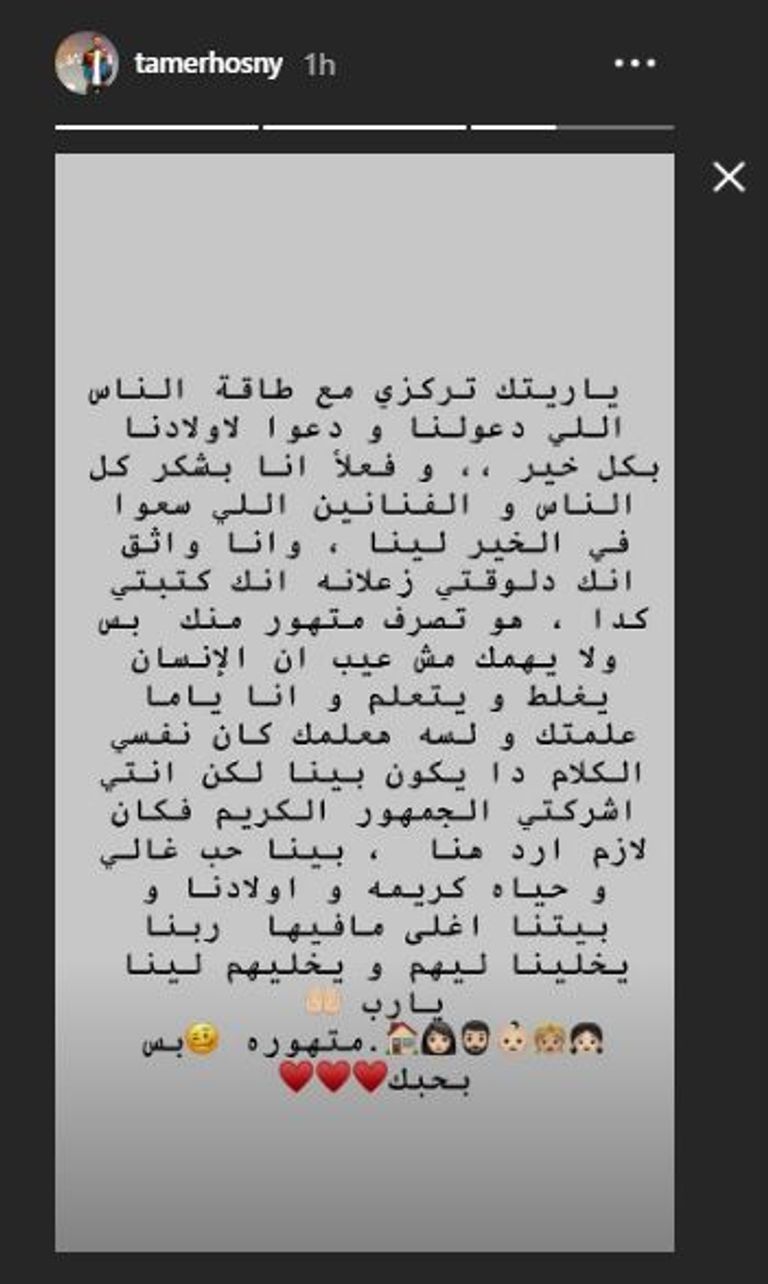Screen dimensions: 768x1284
Task: Click the woman with dark hair emoji
Action: point(437,1039)
